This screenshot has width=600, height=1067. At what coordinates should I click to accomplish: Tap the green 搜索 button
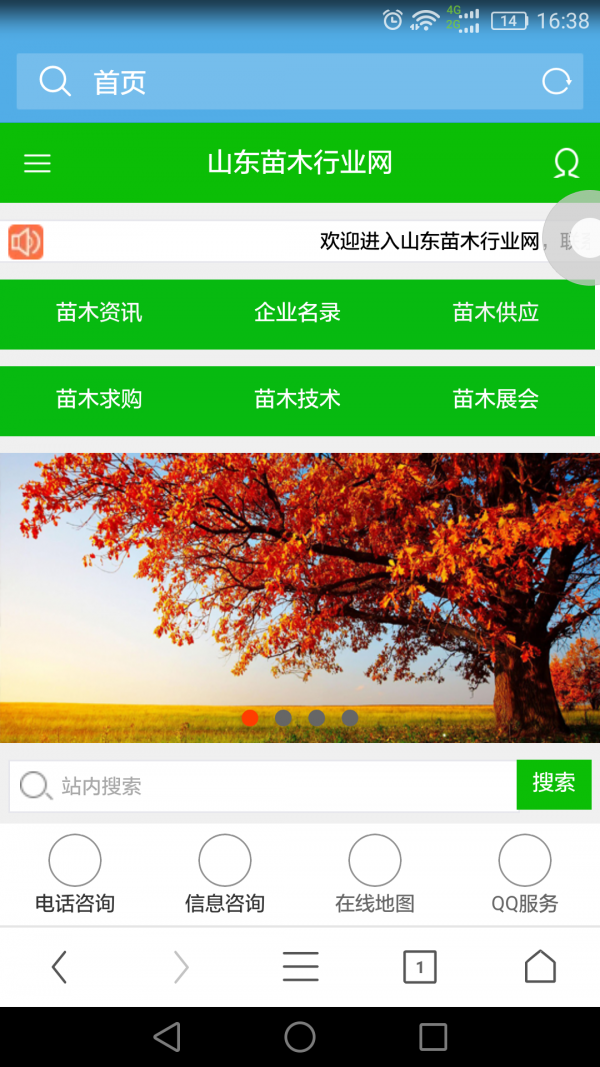coord(553,784)
